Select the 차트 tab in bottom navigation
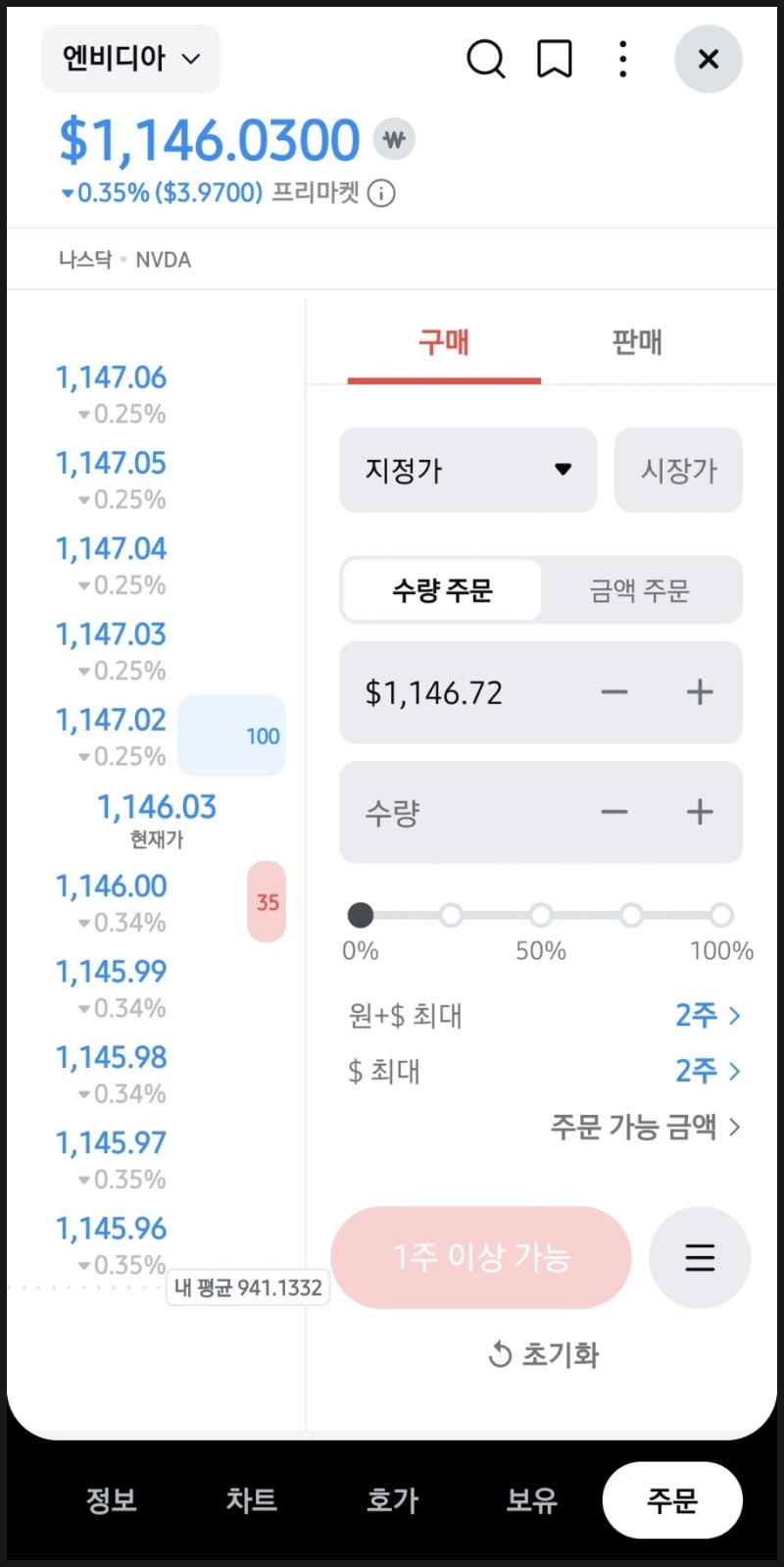This screenshot has height=1567, width=784. pyautogui.click(x=251, y=1499)
